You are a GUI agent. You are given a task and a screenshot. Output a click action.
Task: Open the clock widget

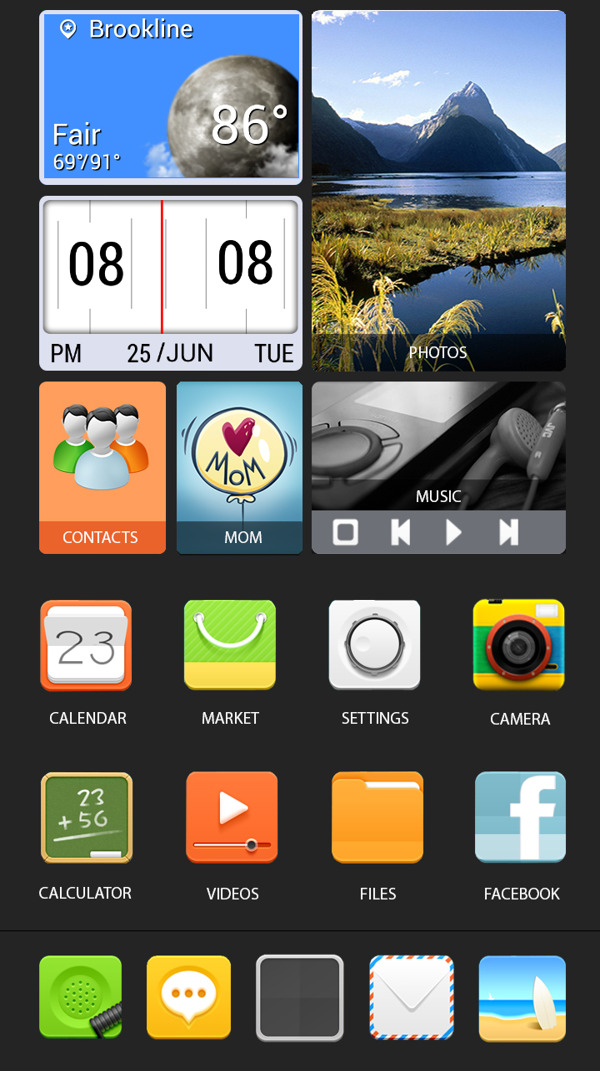click(x=170, y=282)
